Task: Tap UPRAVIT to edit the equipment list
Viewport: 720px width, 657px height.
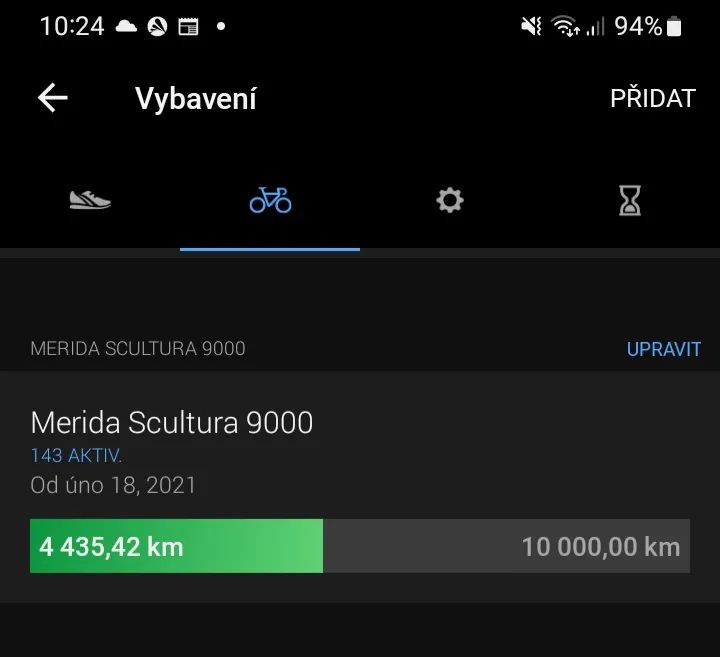Action: coord(663,349)
